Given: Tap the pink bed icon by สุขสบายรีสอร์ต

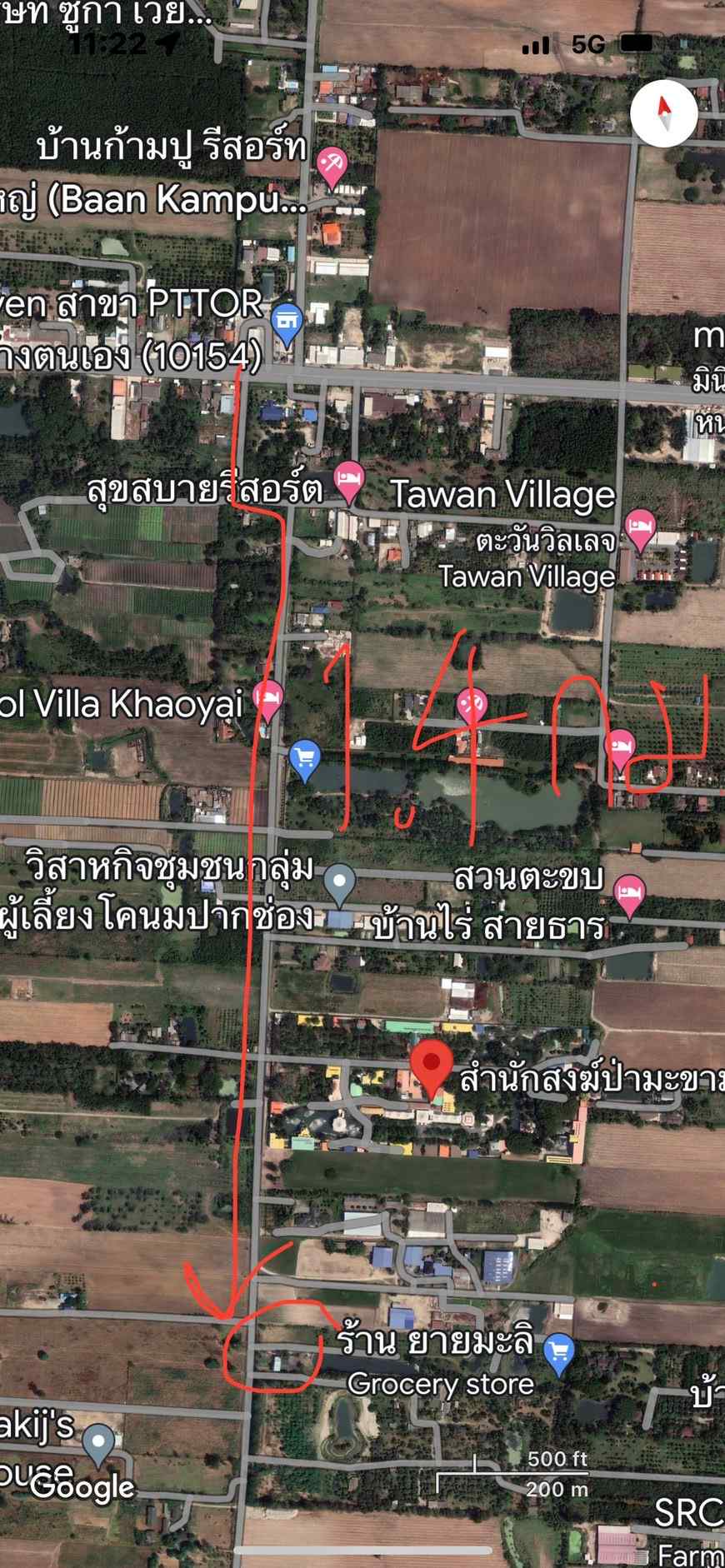Looking at the screenshot, I should point(348,477).
